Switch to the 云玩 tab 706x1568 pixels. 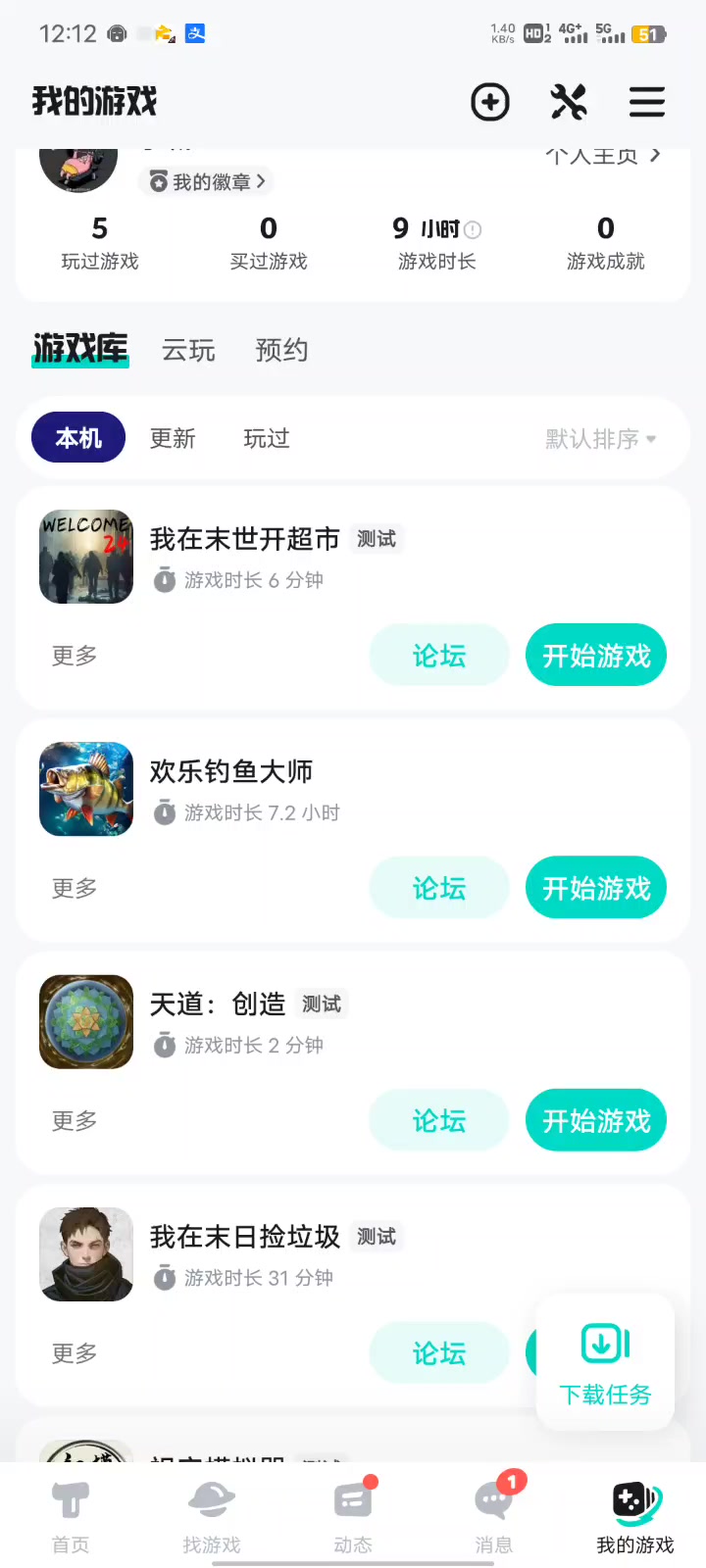click(x=188, y=351)
